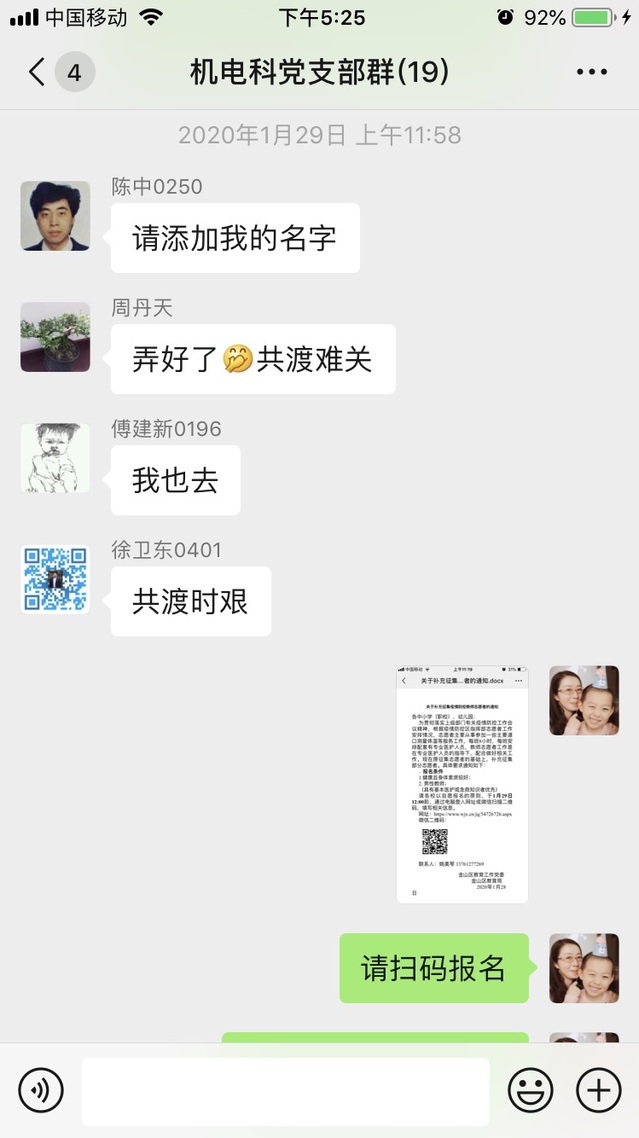Switch to voice message input
Screen dimensions: 639x1138
[41, 1089]
